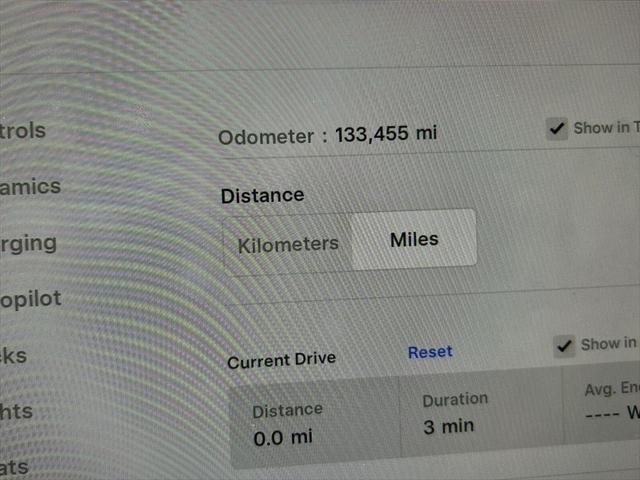Screen dimensions: 640x480
Task: Reset the Current Drive trip data
Action: pos(430,352)
